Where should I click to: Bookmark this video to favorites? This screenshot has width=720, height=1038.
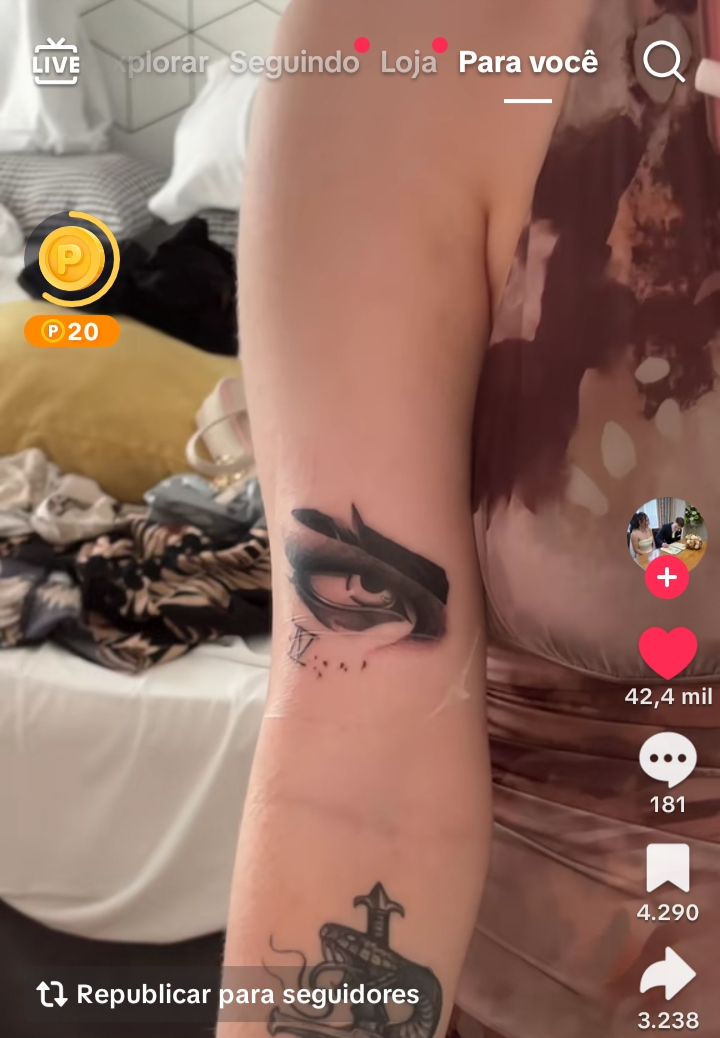(667, 868)
